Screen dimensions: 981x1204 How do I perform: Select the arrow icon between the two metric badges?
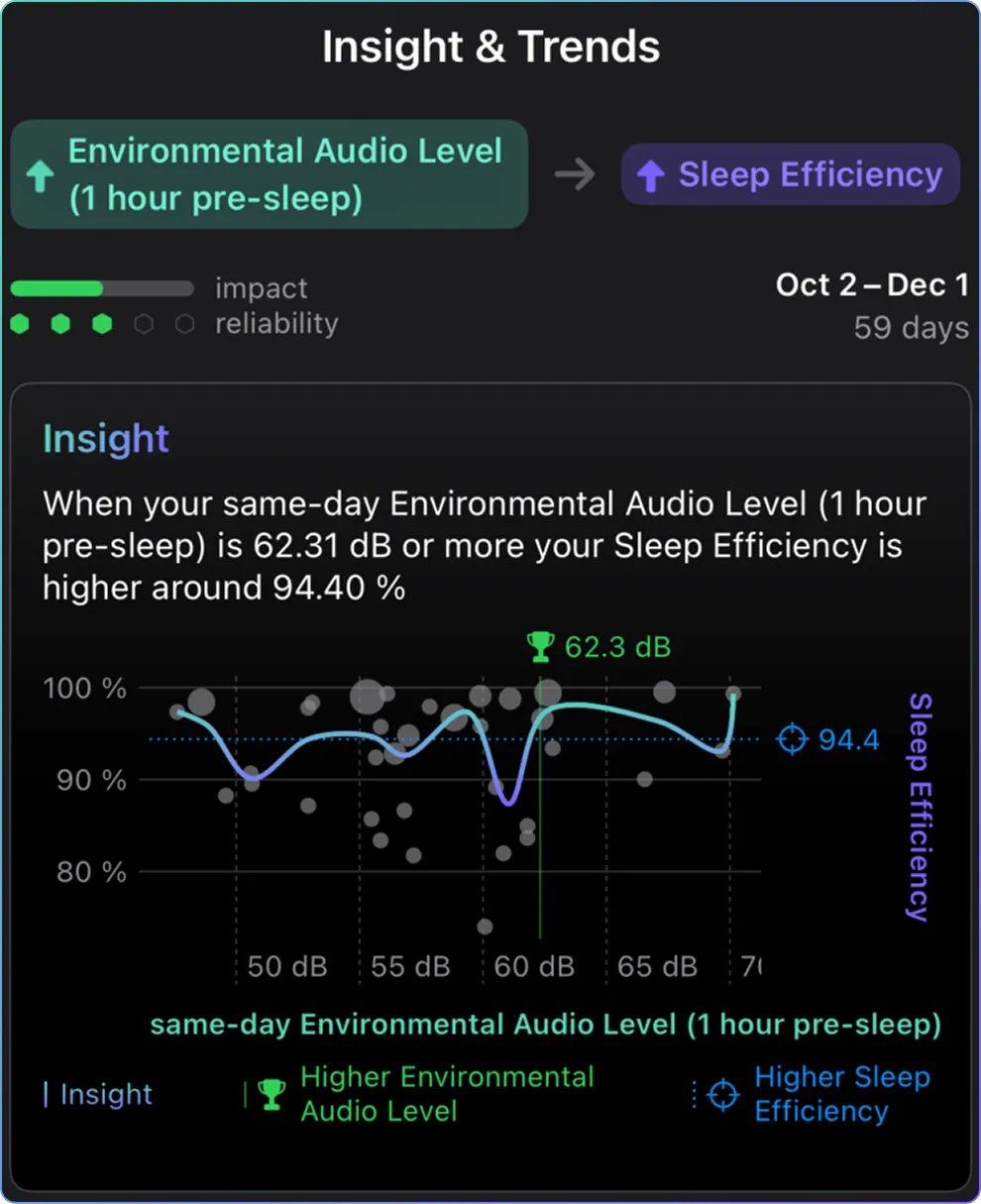click(x=577, y=174)
